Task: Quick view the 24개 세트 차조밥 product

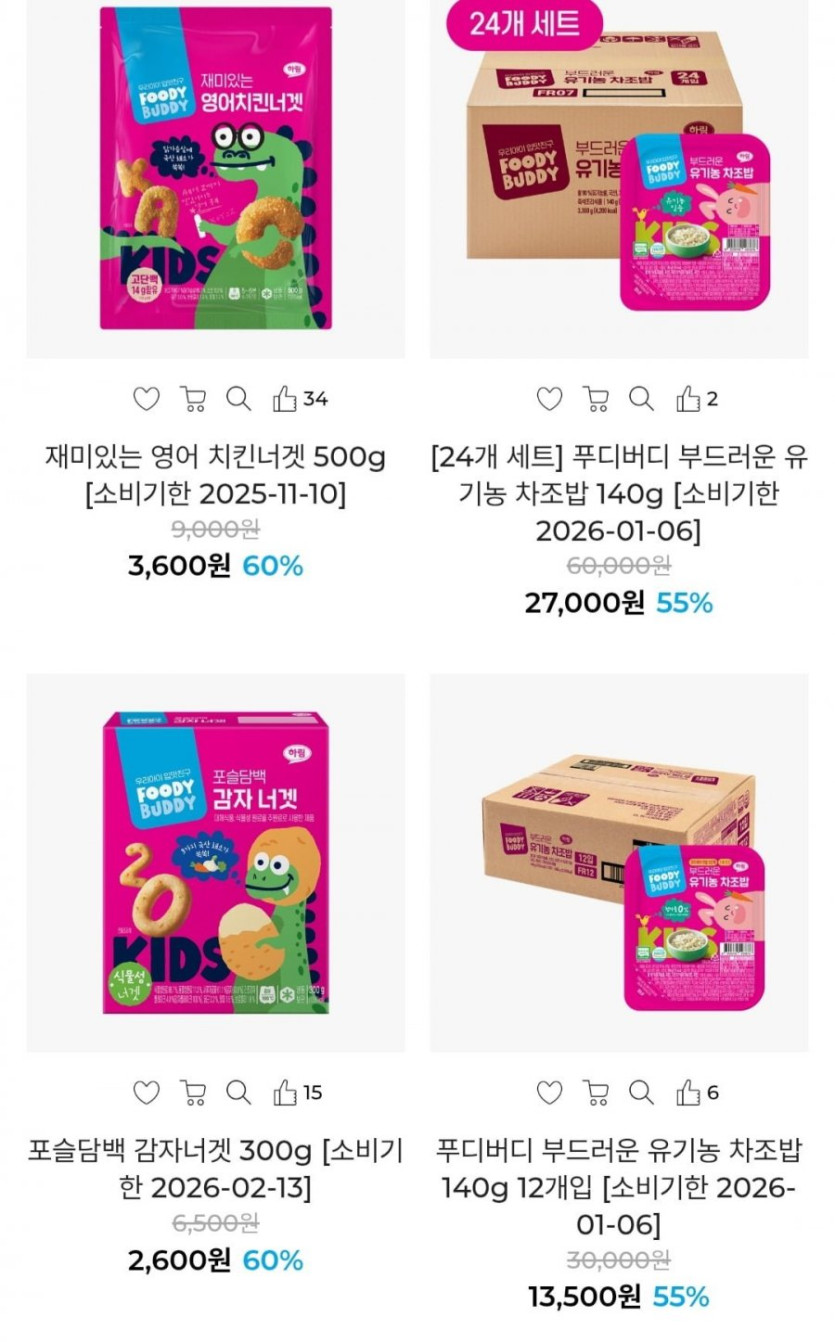Action: 641,399
